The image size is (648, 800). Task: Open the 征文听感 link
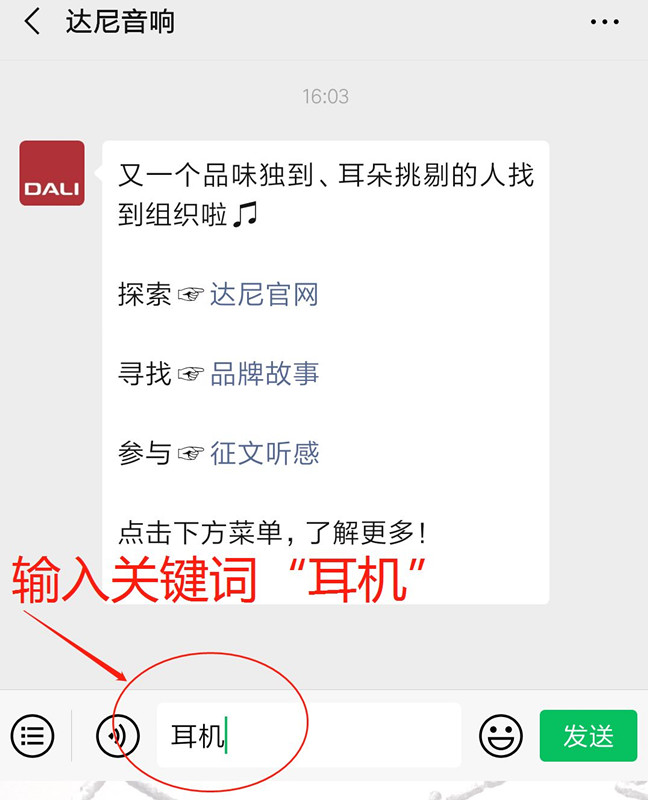pos(264,453)
